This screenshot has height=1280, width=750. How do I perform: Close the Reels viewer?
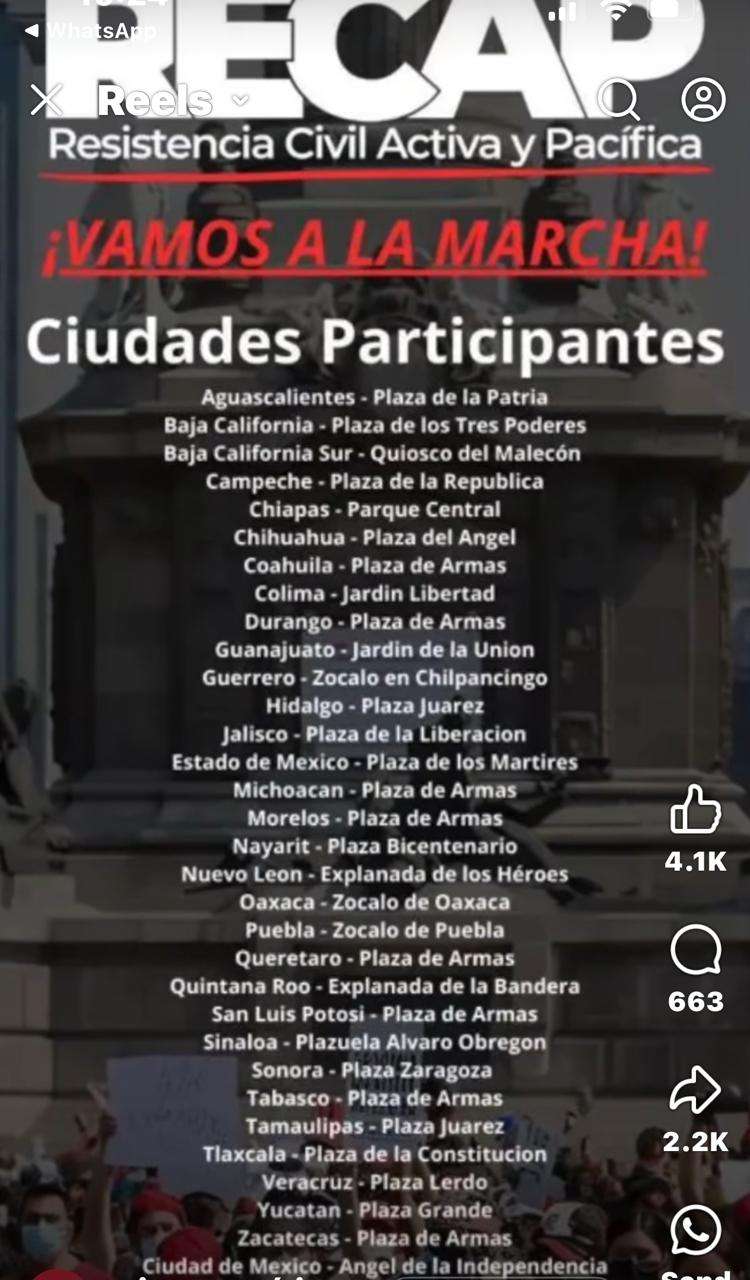coord(47,100)
